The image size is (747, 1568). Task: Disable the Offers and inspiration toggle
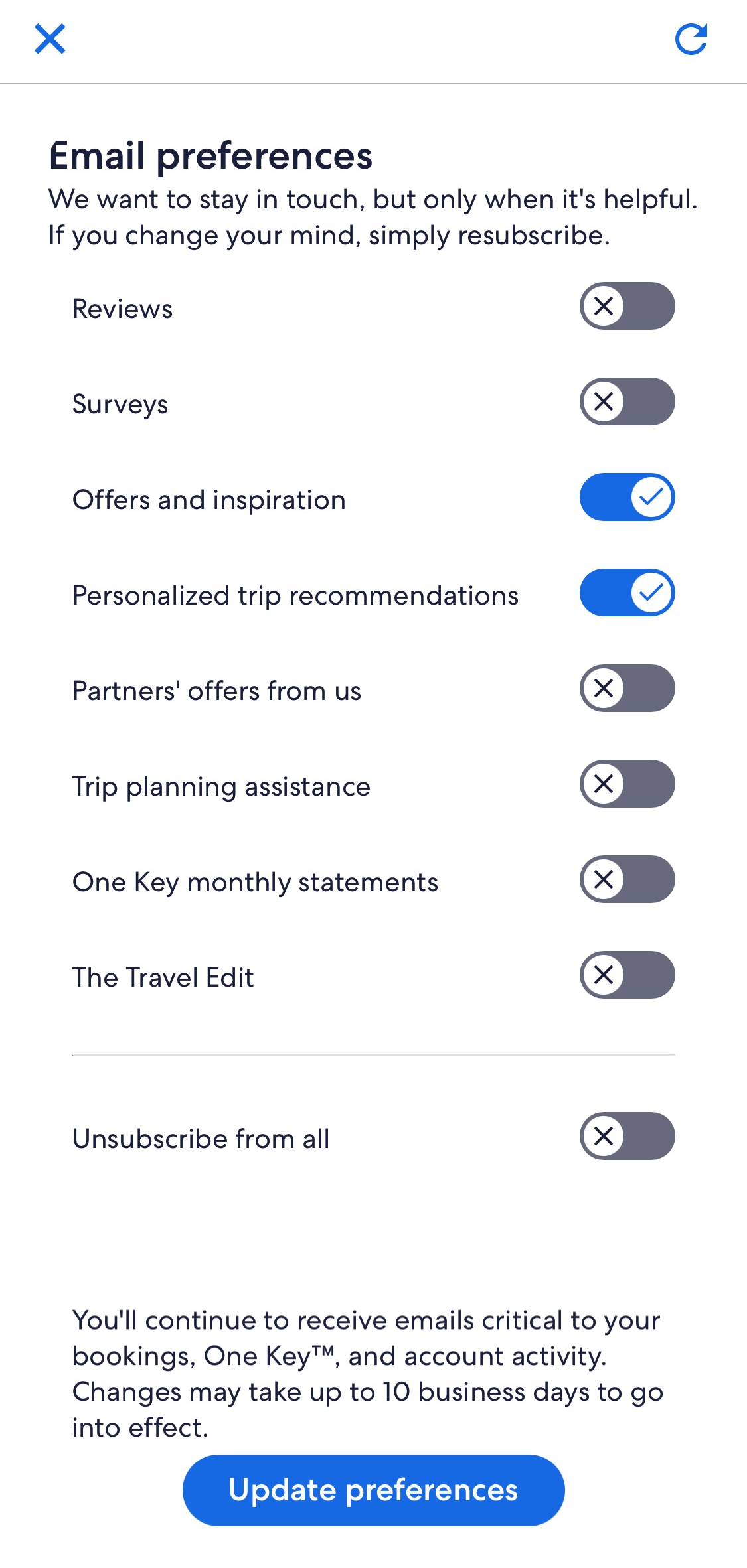[627, 497]
